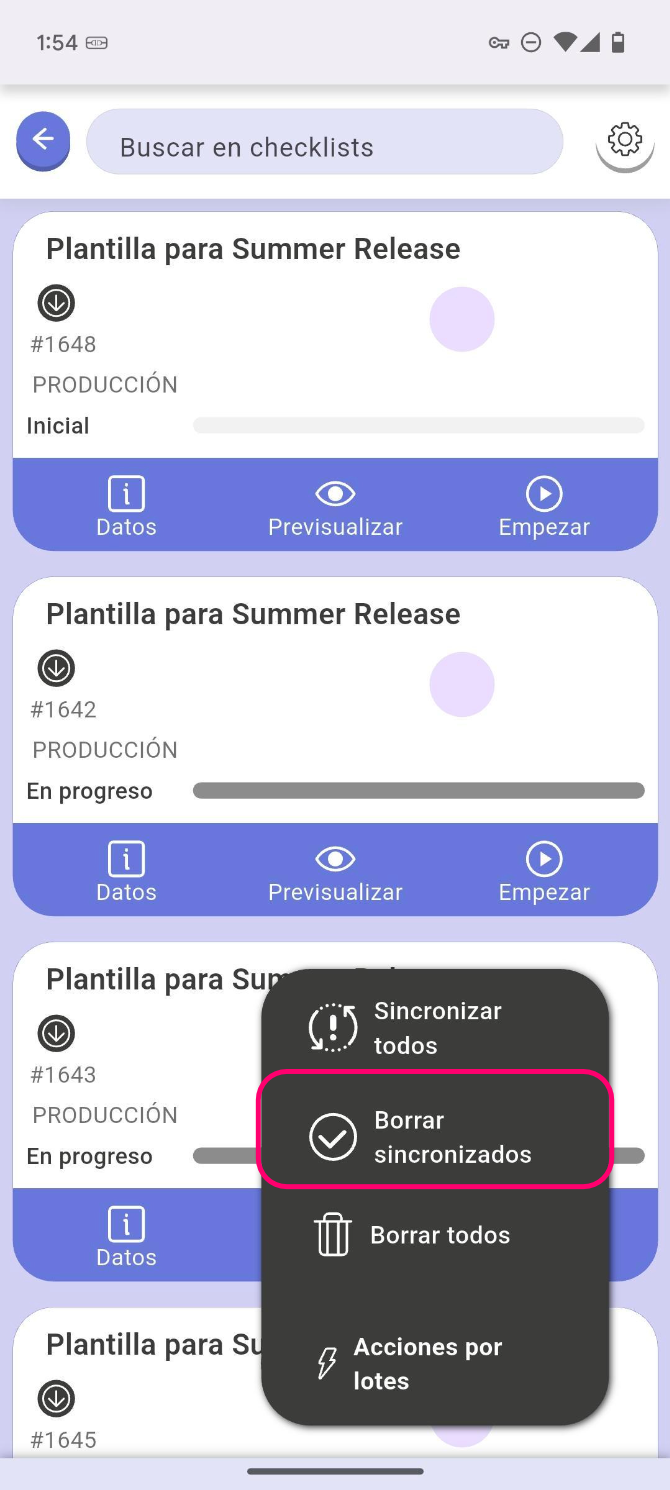Go back using the arrow button
This screenshot has width=670, height=1490.
point(43,141)
